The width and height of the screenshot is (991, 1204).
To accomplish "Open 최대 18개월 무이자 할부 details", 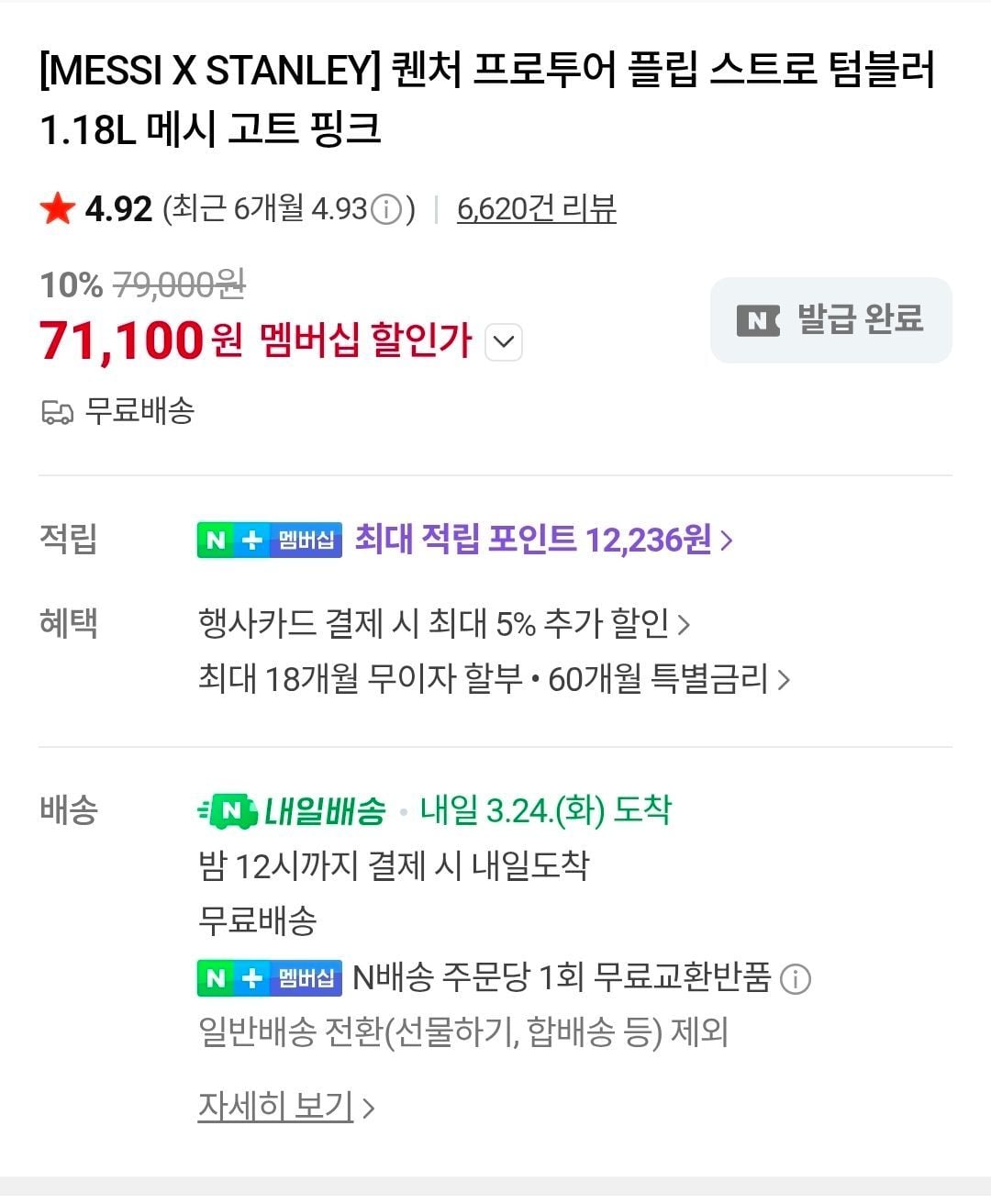I will point(494,680).
